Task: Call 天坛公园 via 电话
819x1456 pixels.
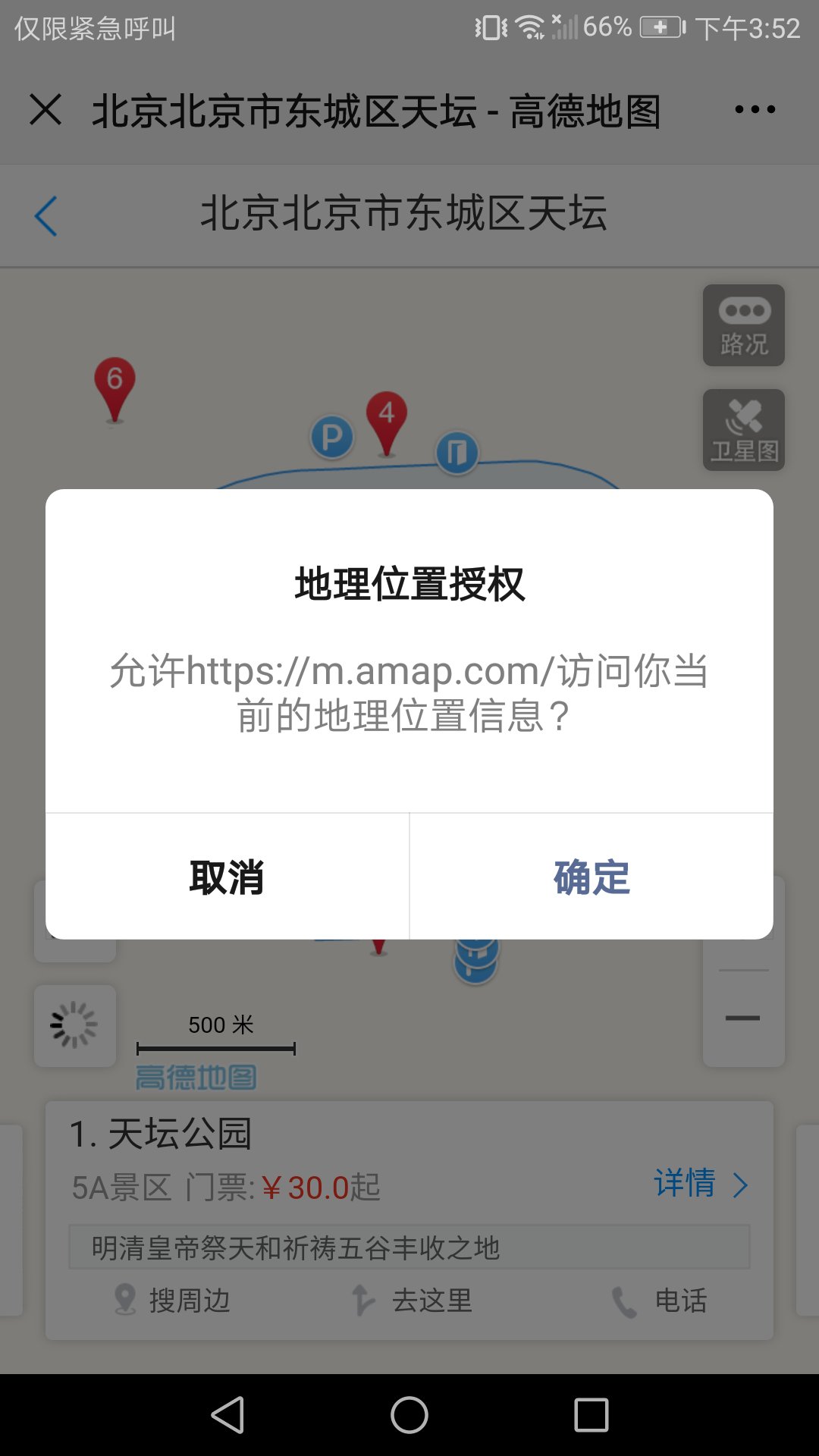Action: 660,1300
